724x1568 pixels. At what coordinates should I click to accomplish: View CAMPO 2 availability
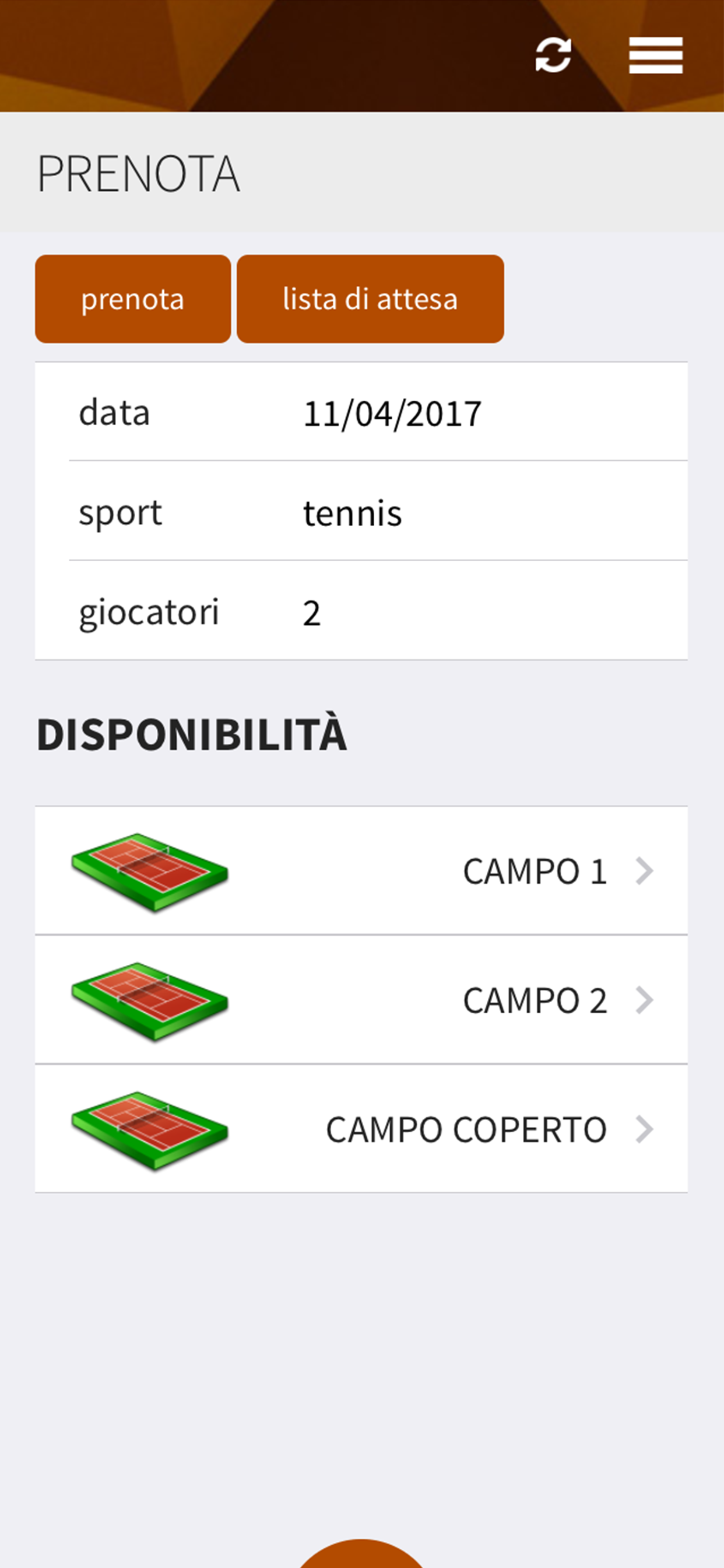pyautogui.click(x=361, y=1000)
